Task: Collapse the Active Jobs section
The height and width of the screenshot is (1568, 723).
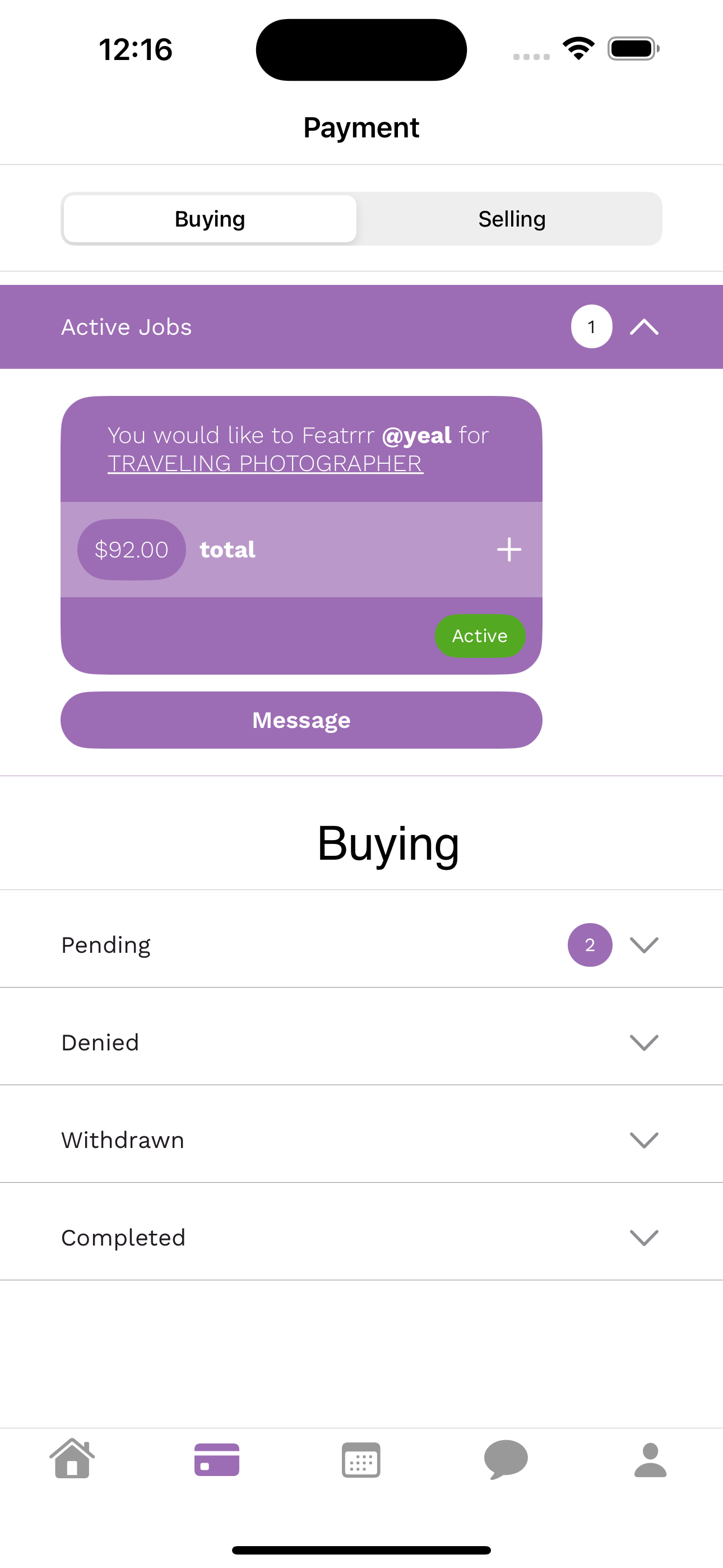Action: (644, 328)
